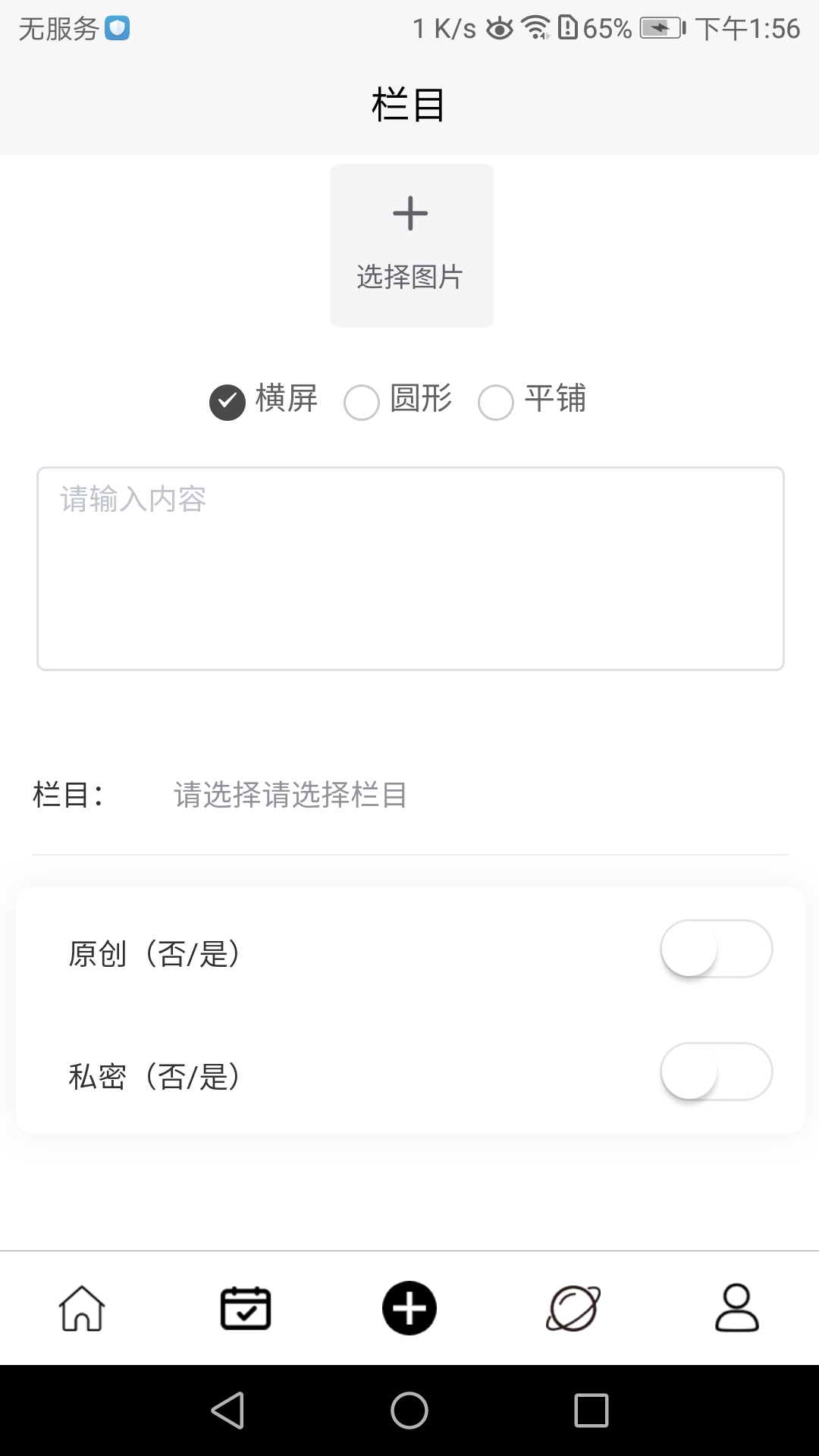
Task: Go to the home tab
Action: point(82,1308)
